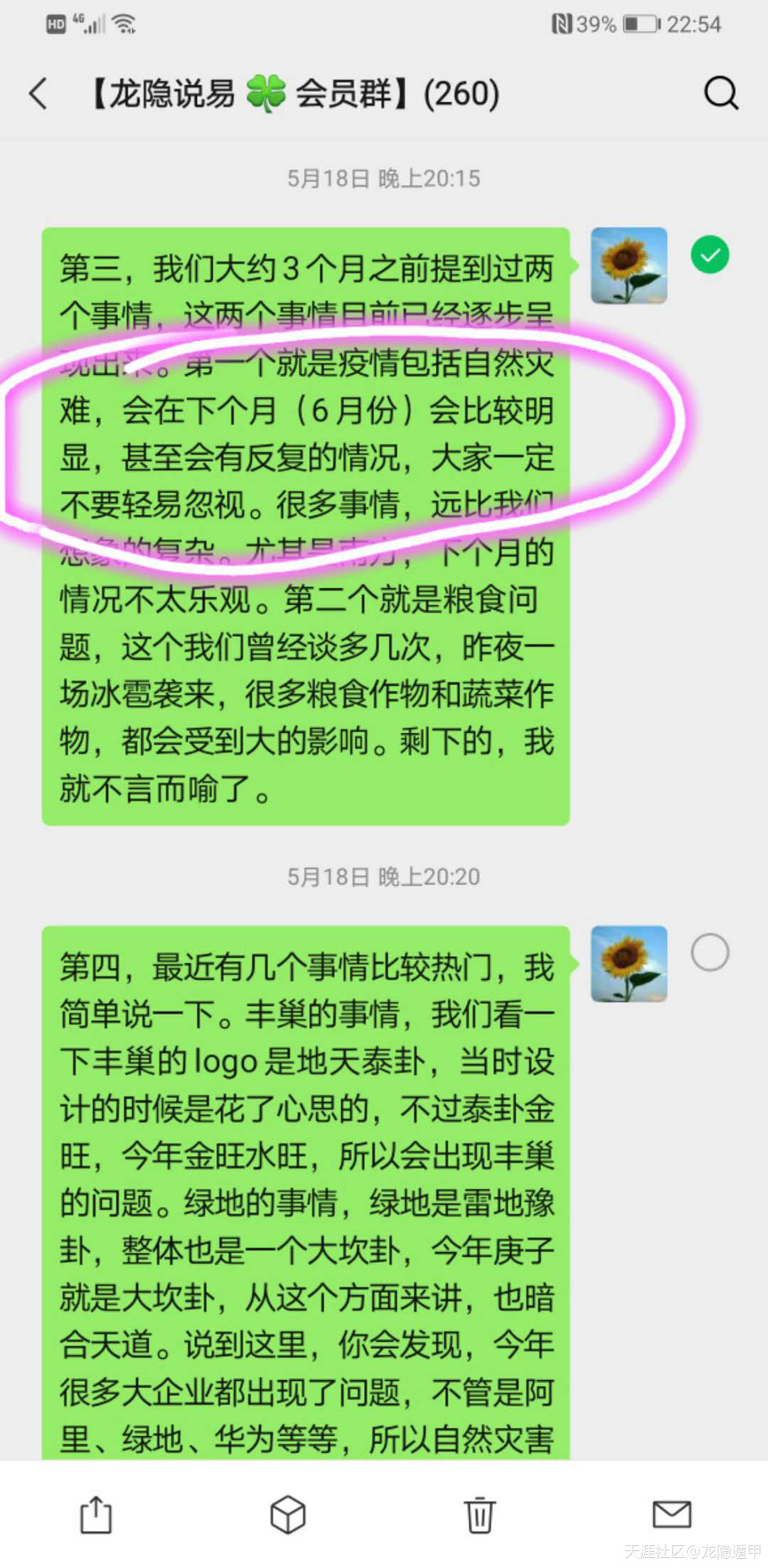This screenshot has width=768, height=1568.
Task: Delete the selected messages
Action: (x=480, y=1515)
